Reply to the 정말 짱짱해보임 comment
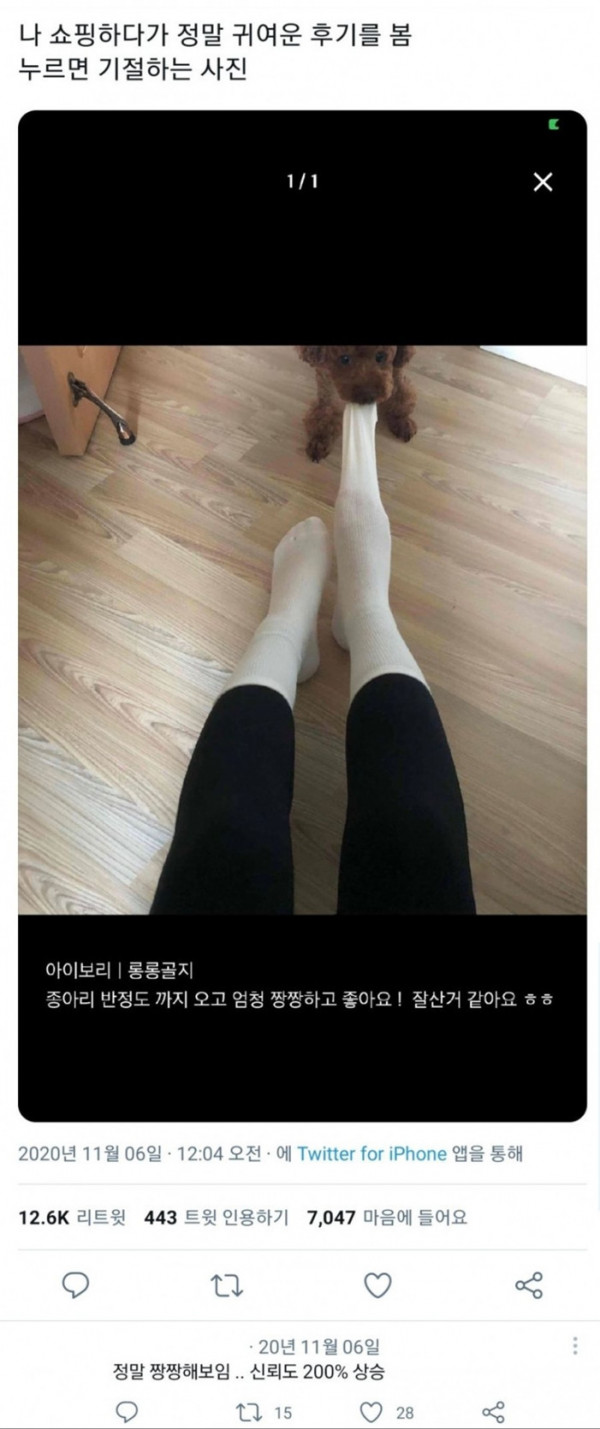This screenshot has width=600, height=1429. pyautogui.click(x=126, y=1412)
